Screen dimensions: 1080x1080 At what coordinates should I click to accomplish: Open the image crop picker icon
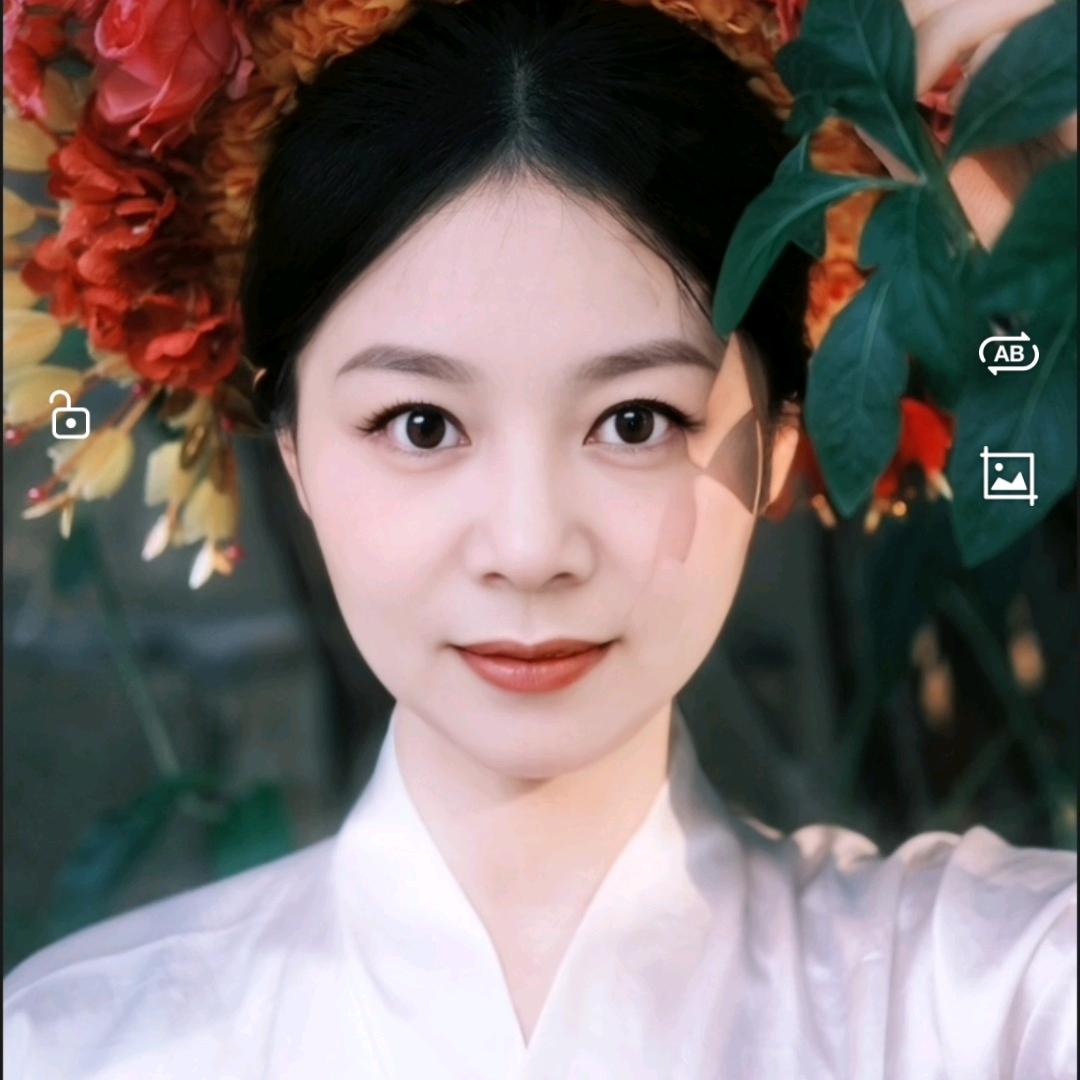1008,476
